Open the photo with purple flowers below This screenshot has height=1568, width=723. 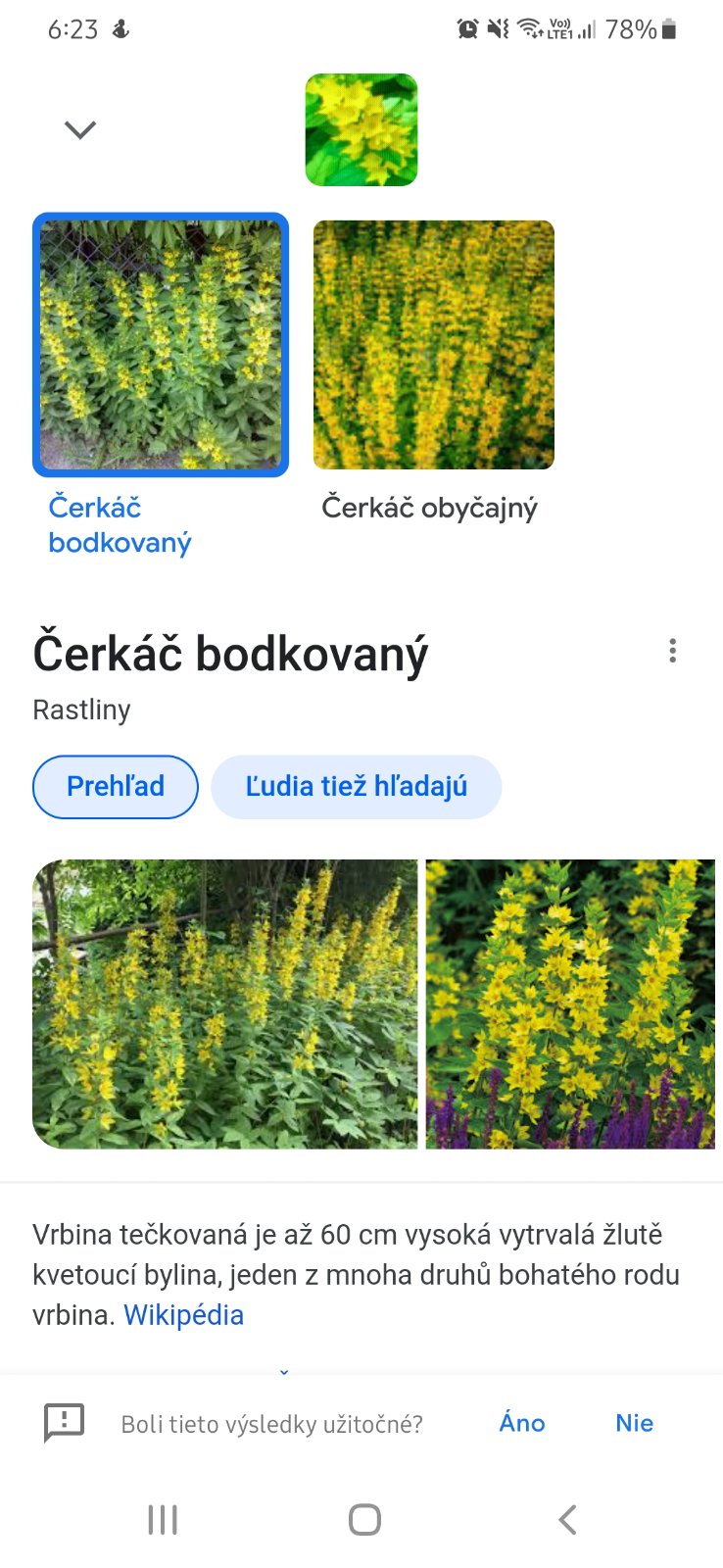click(x=570, y=1004)
